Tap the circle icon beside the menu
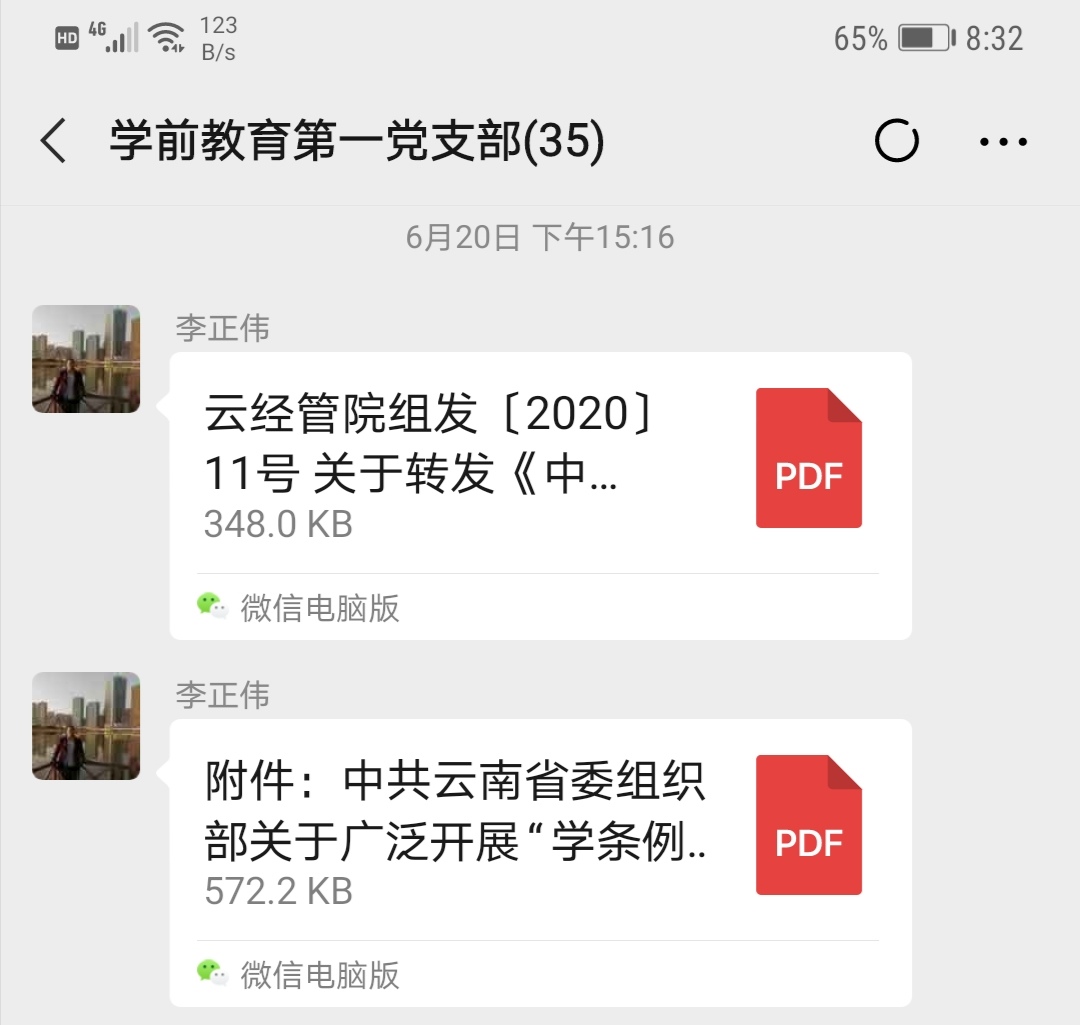Image resolution: width=1080 pixels, height=1025 pixels. pos(896,142)
